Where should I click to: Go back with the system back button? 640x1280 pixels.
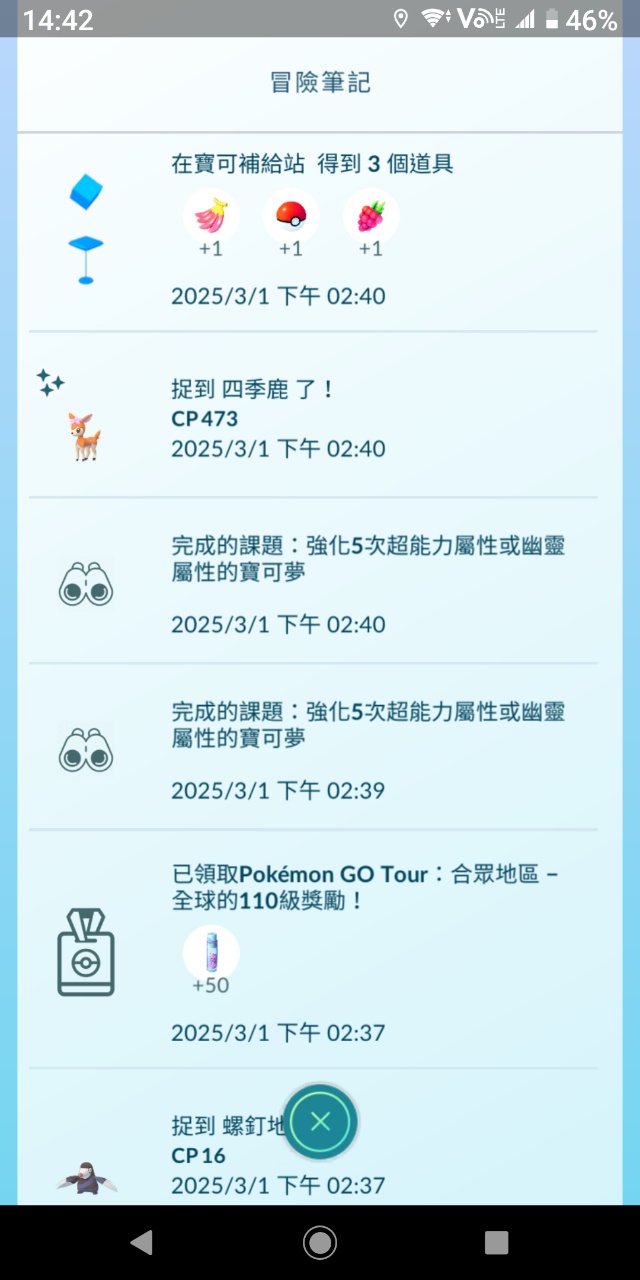141,1242
